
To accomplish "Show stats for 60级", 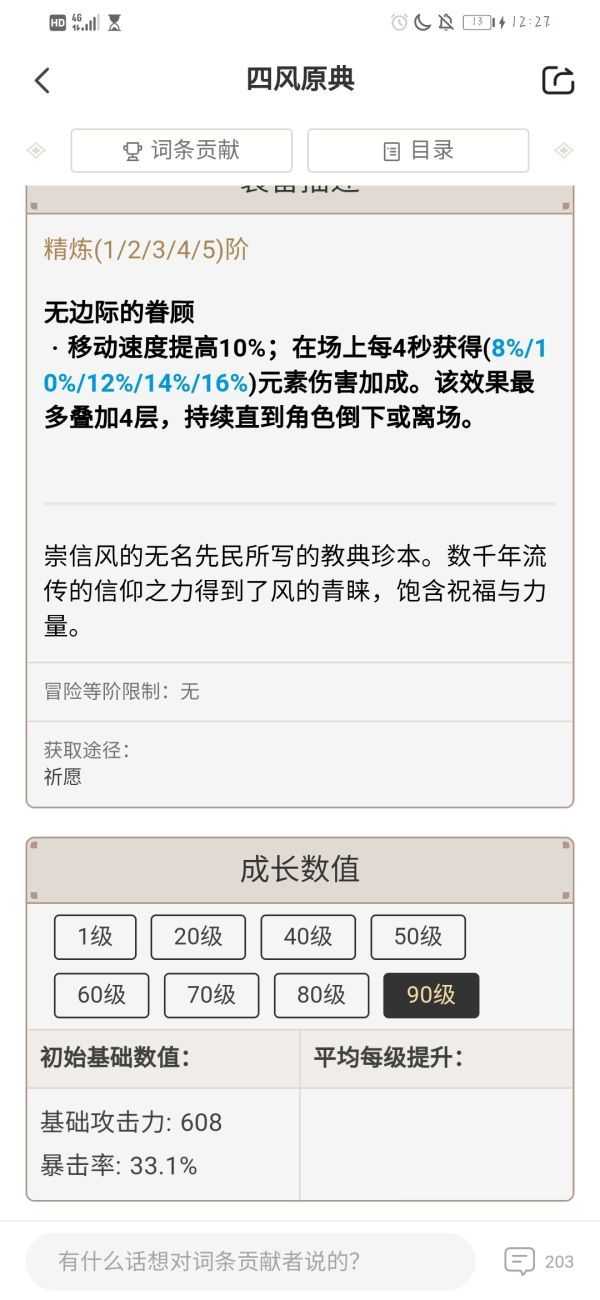I will (102, 995).
